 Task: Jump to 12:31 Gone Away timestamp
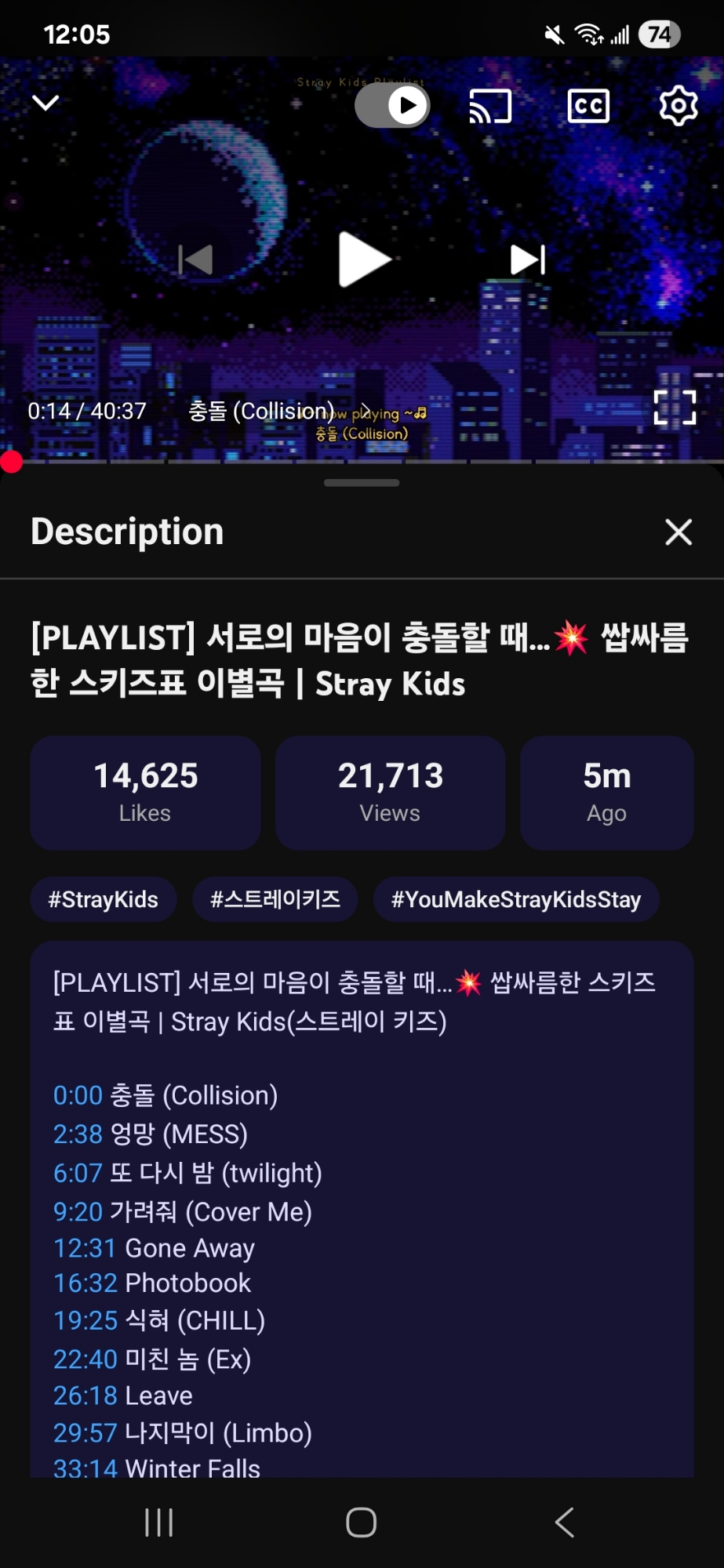coord(85,1248)
